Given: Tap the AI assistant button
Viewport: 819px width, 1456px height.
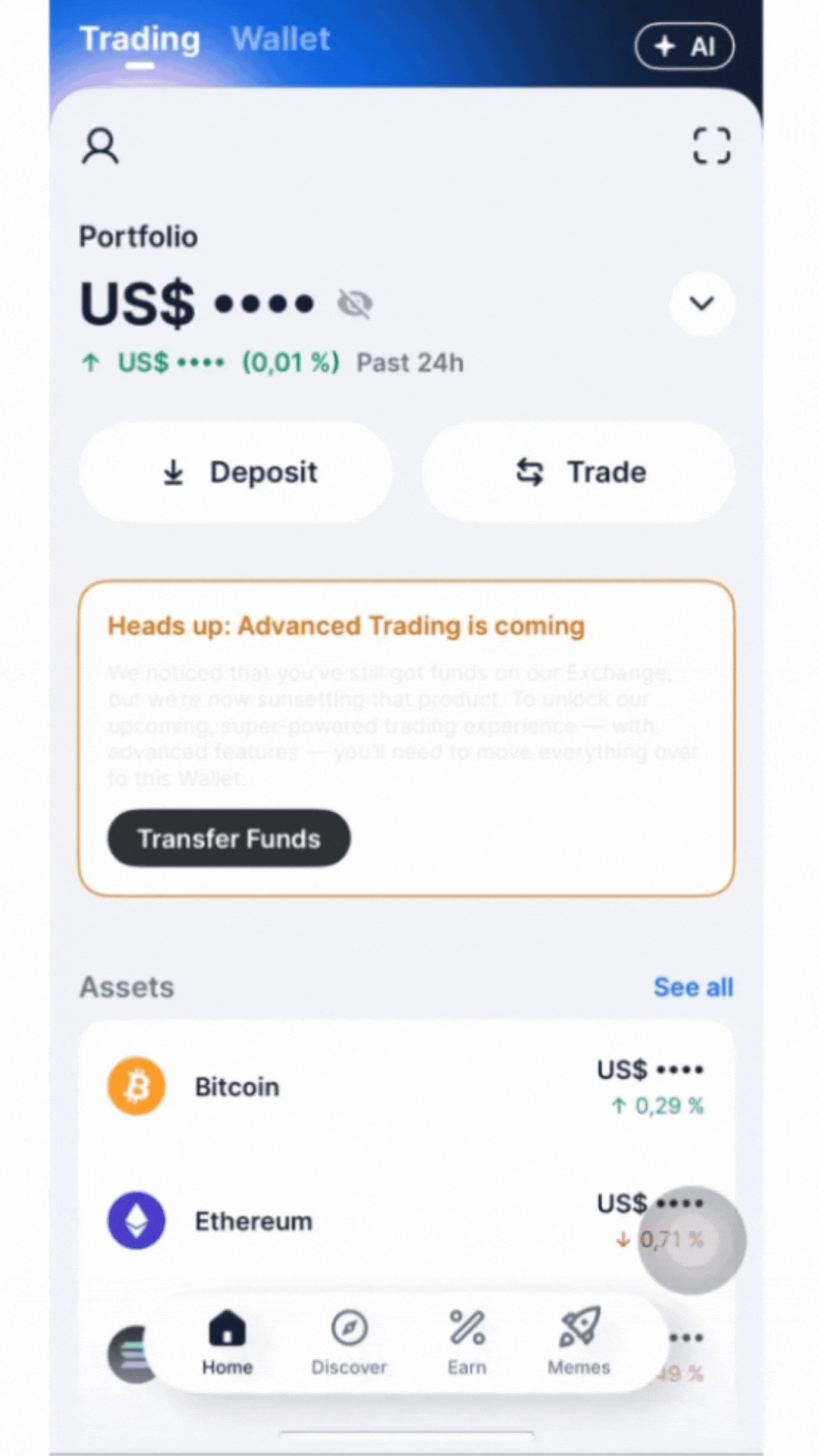Looking at the screenshot, I should (x=683, y=46).
